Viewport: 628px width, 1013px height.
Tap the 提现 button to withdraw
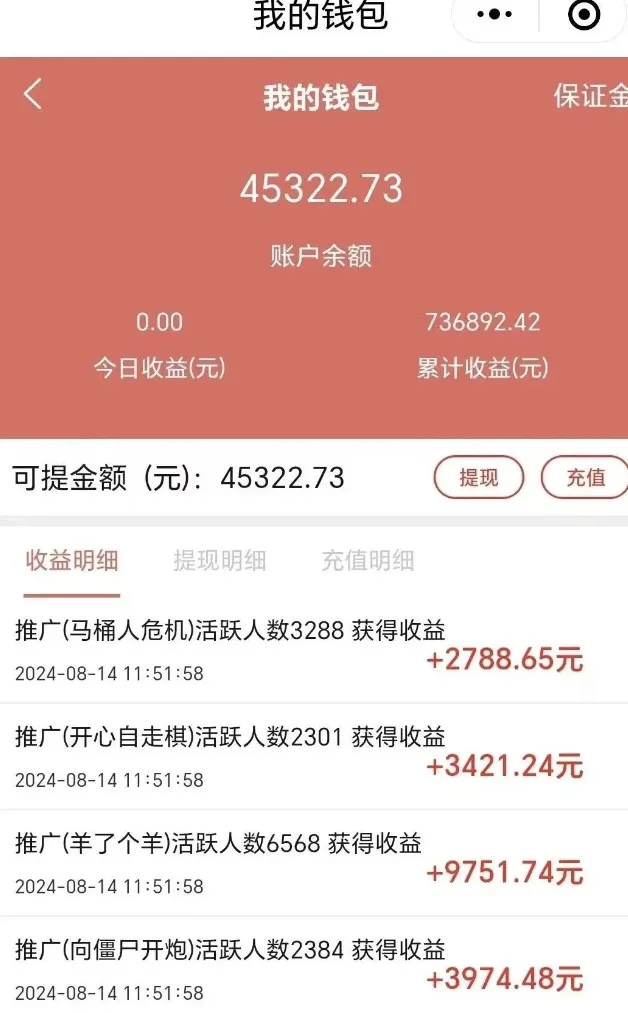pyautogui.click(x=479, y=477)
